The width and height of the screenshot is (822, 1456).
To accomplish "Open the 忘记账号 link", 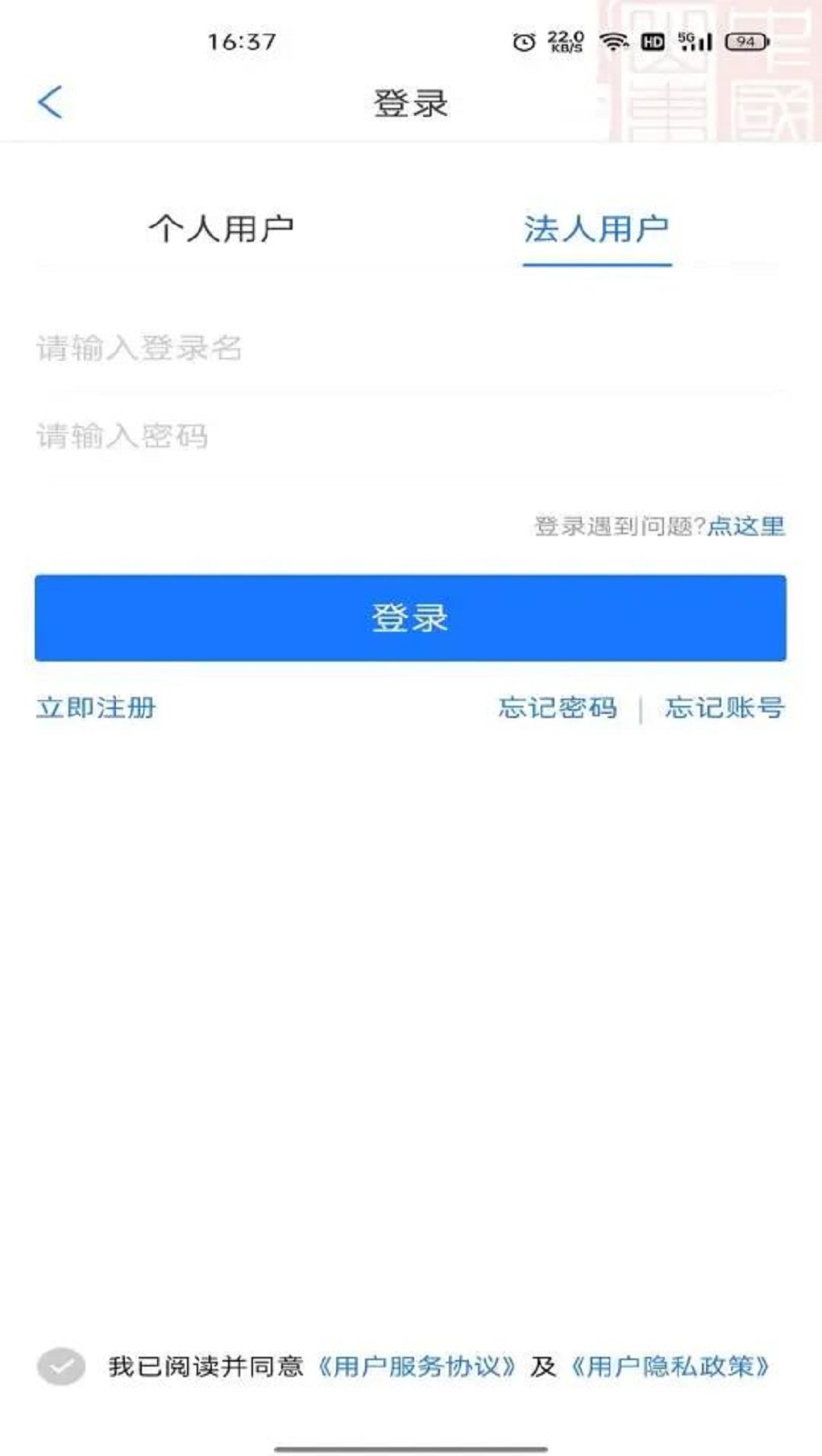I will (724, 707).
